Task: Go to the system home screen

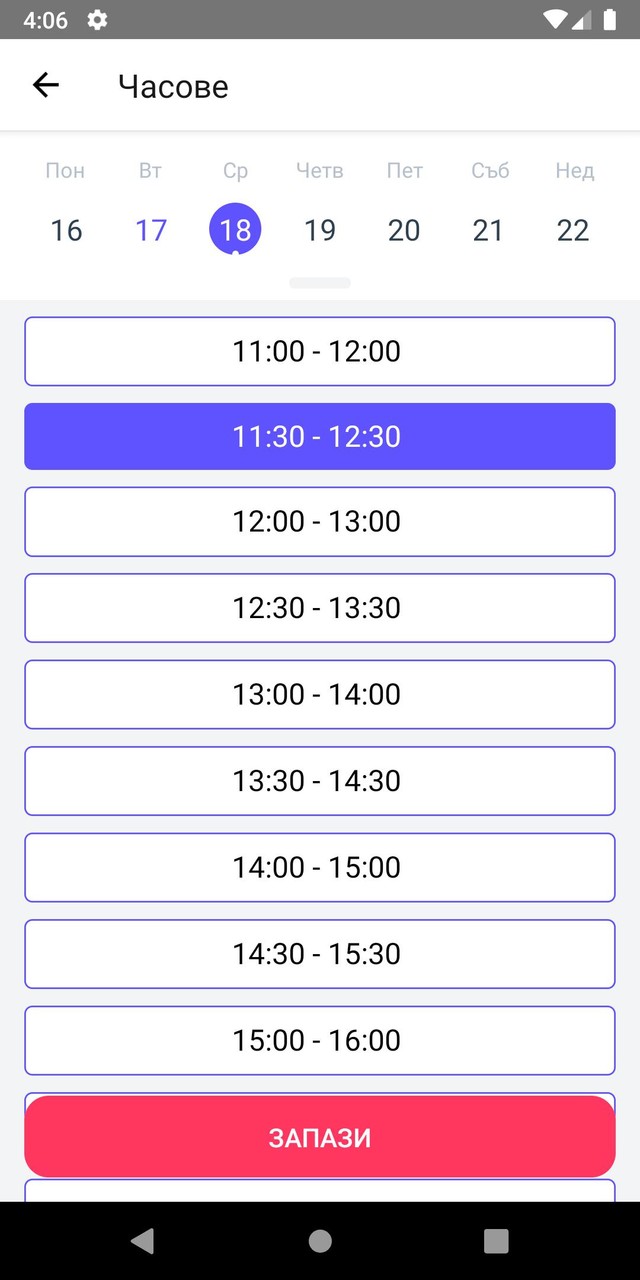Action: [x=320, y=1241]
